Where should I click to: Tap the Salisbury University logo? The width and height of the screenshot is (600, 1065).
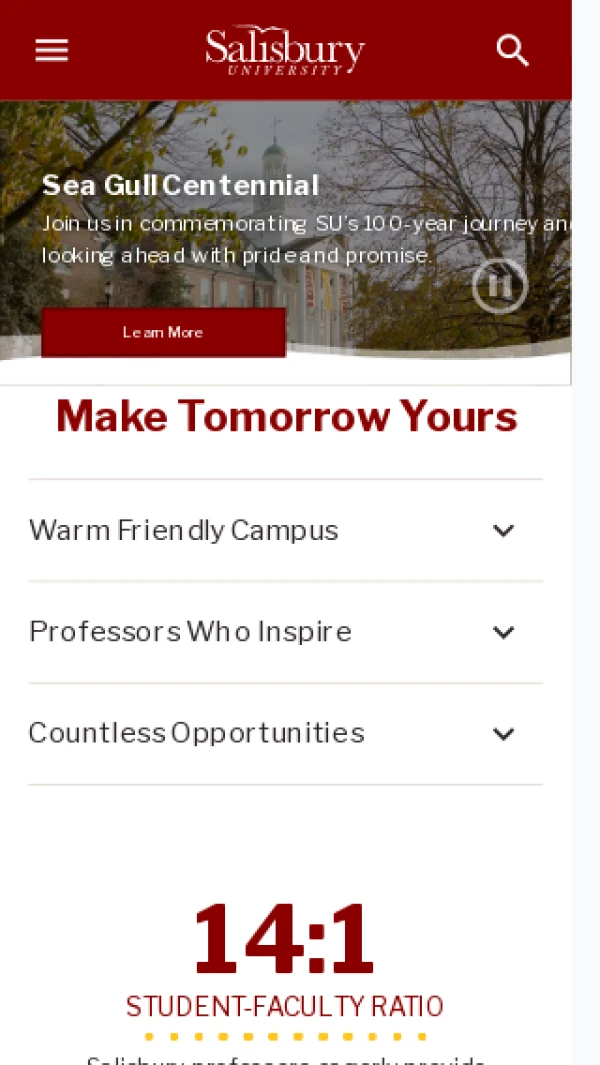285,50
